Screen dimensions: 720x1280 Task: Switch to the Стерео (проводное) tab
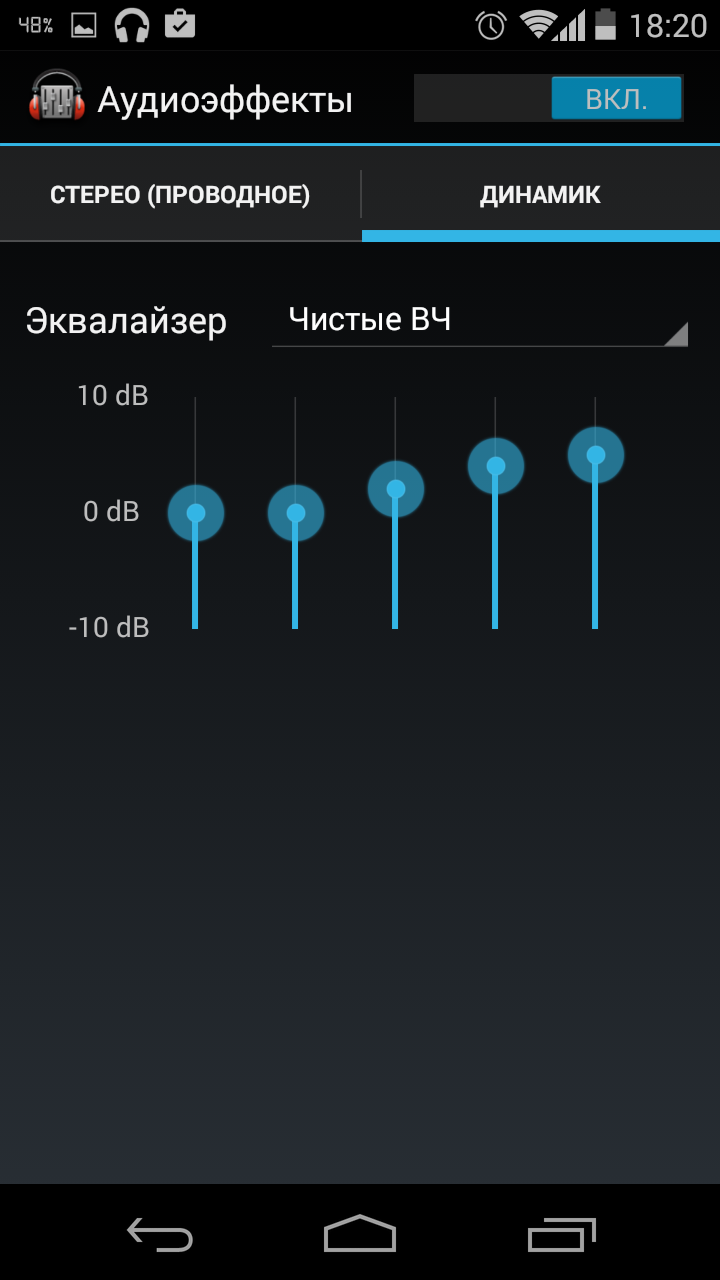(180, 195)
